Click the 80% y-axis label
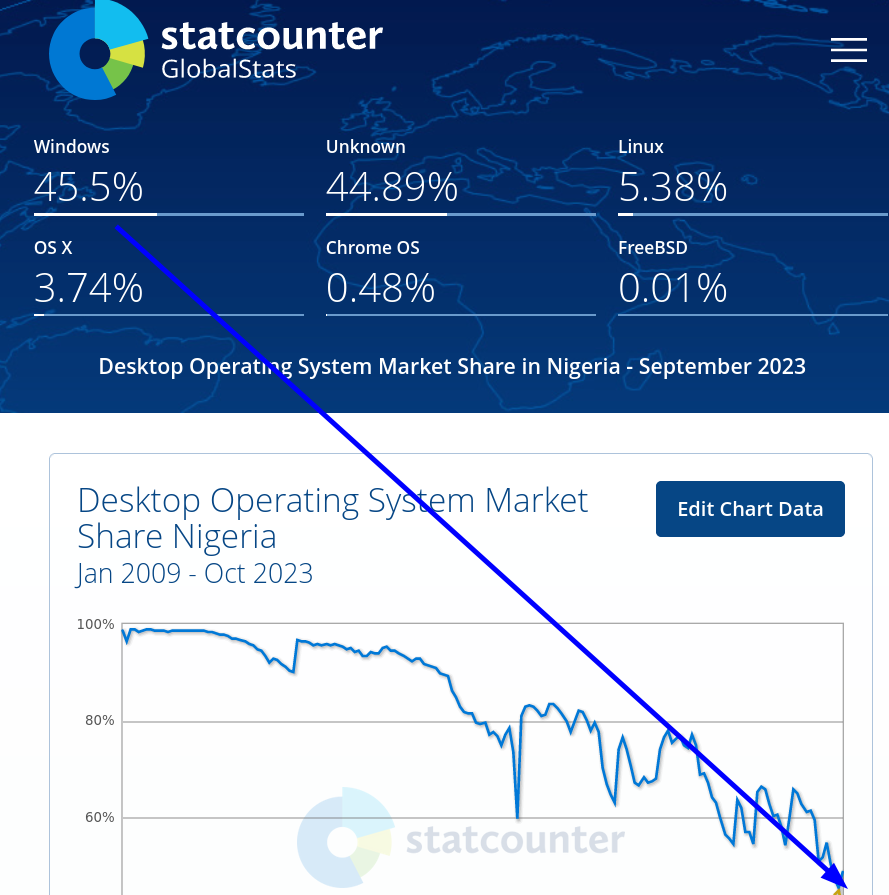889x895 pixels. click(x=100, y=720)
